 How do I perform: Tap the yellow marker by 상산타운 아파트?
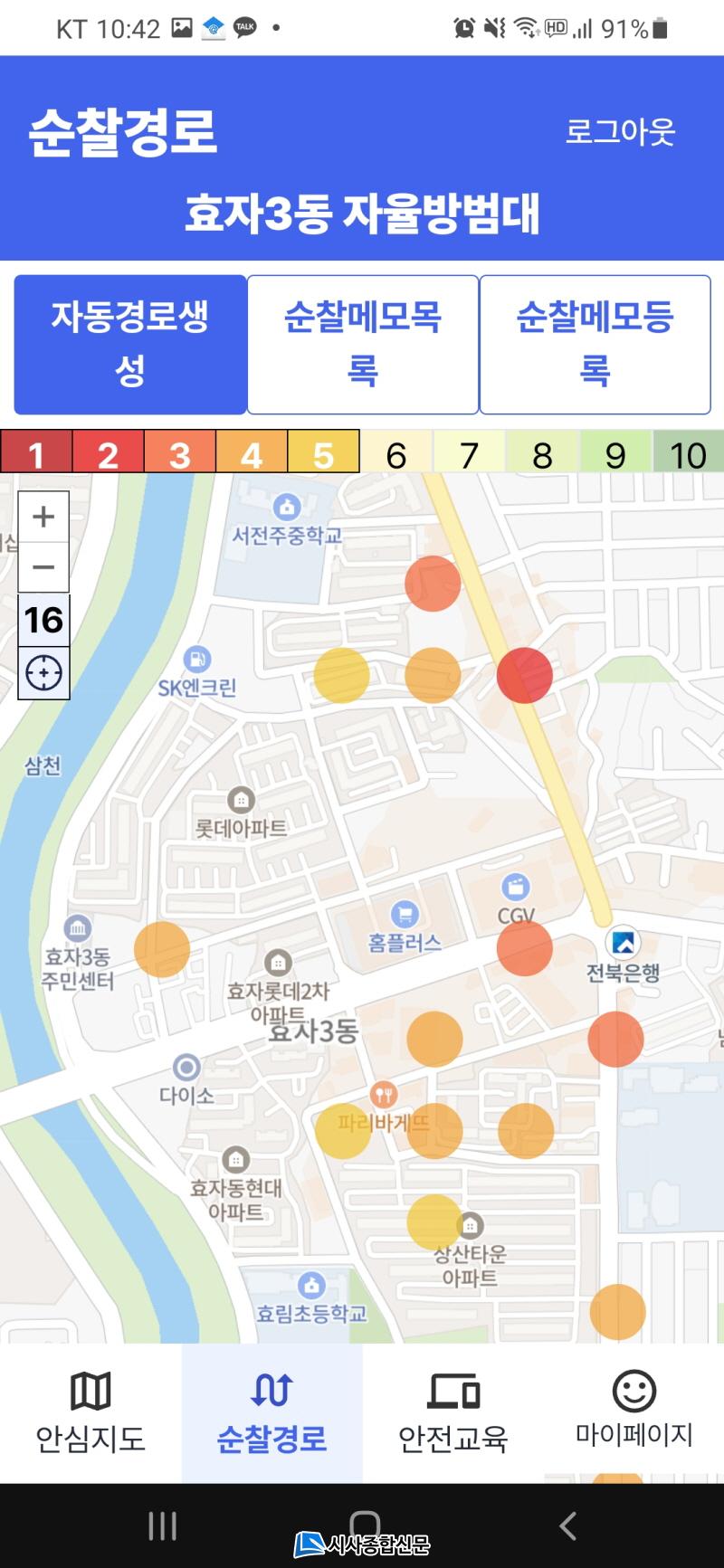[x=434, y=1221]
